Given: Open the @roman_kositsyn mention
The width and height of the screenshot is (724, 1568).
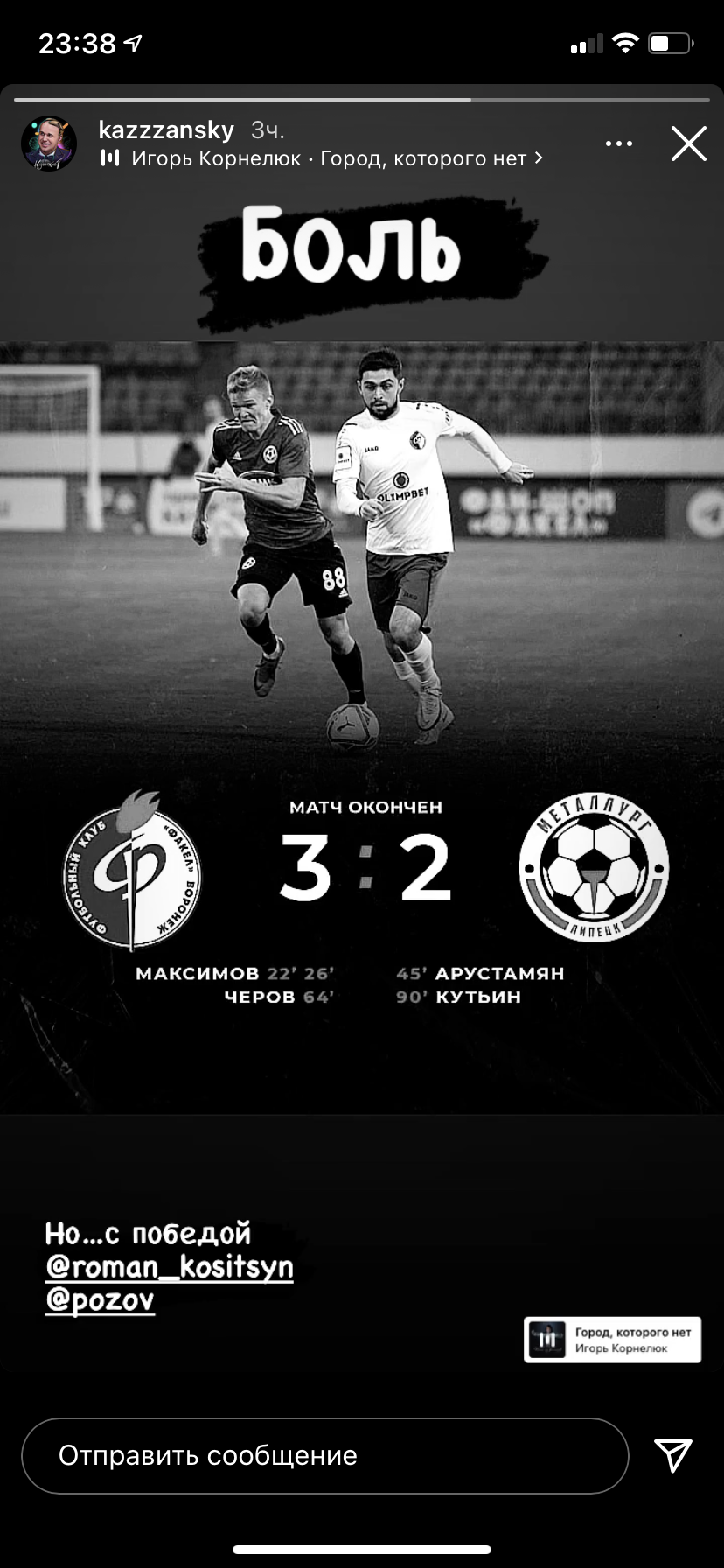Looking at the screenshot, I should [169, 1267].
